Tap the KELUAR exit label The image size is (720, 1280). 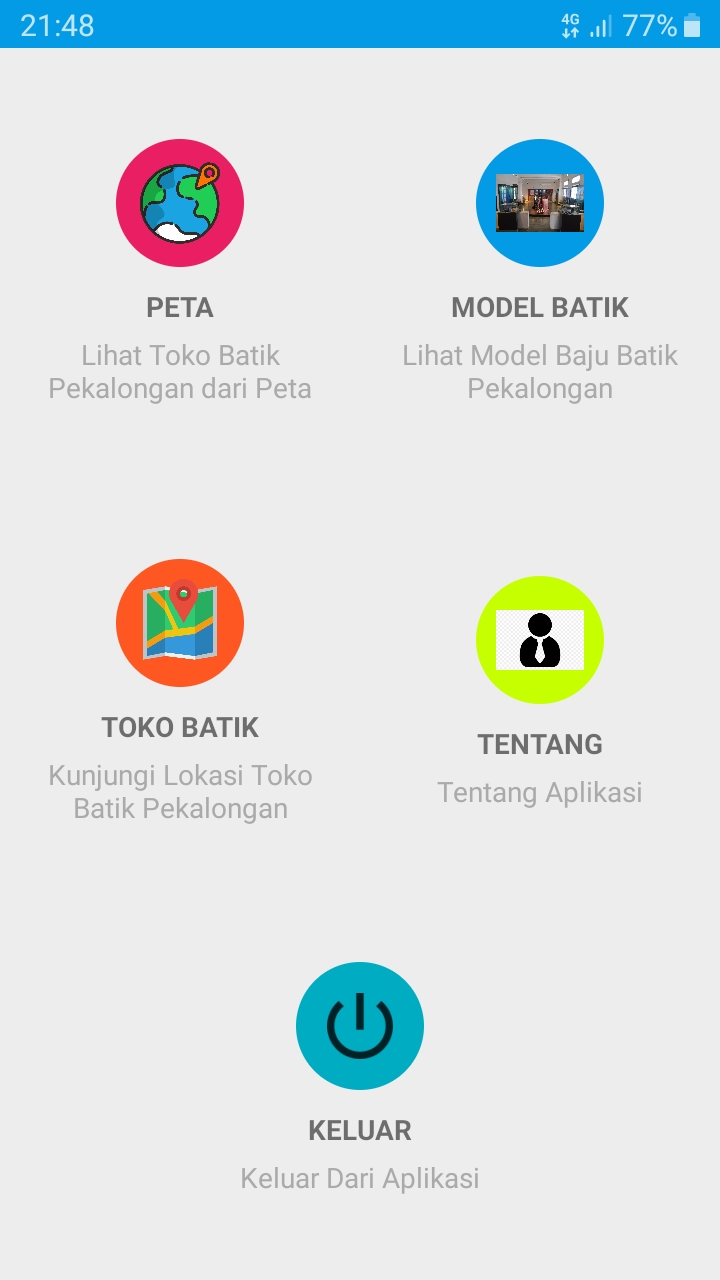point(360,1130)
